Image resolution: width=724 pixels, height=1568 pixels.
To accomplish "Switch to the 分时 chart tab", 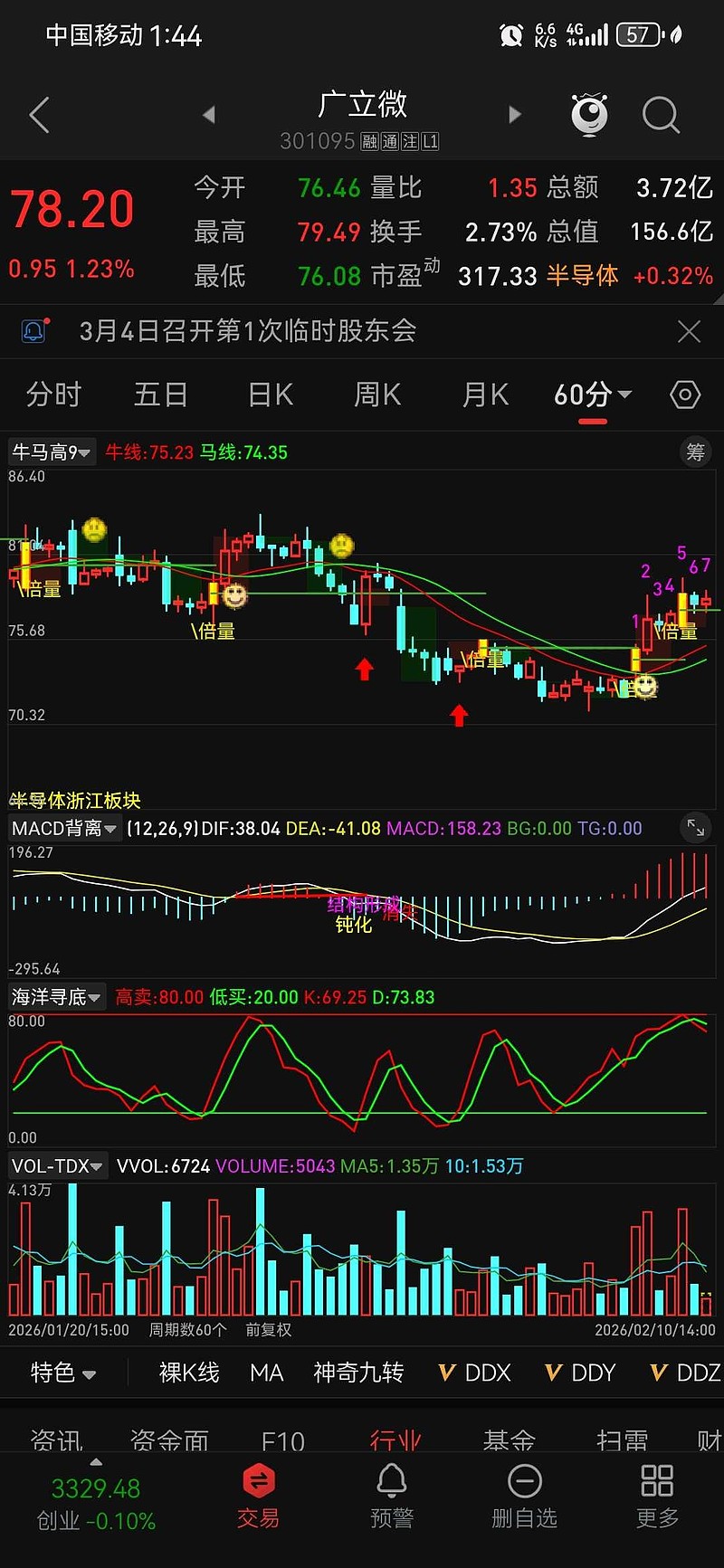I will point(54,394).
